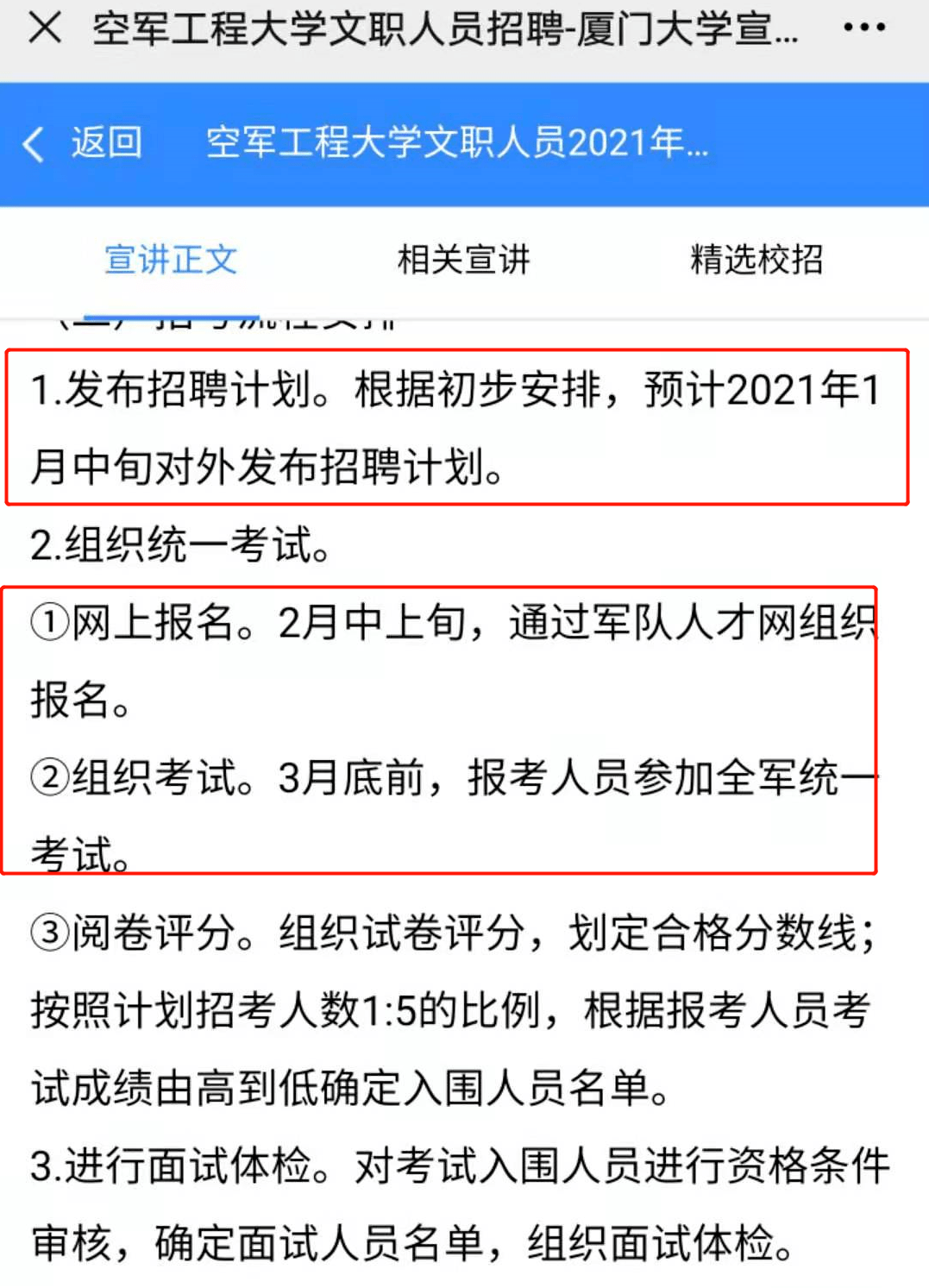
Task: Switch to the 相关宣讲 tab
Action: click(x=464, y=260)
